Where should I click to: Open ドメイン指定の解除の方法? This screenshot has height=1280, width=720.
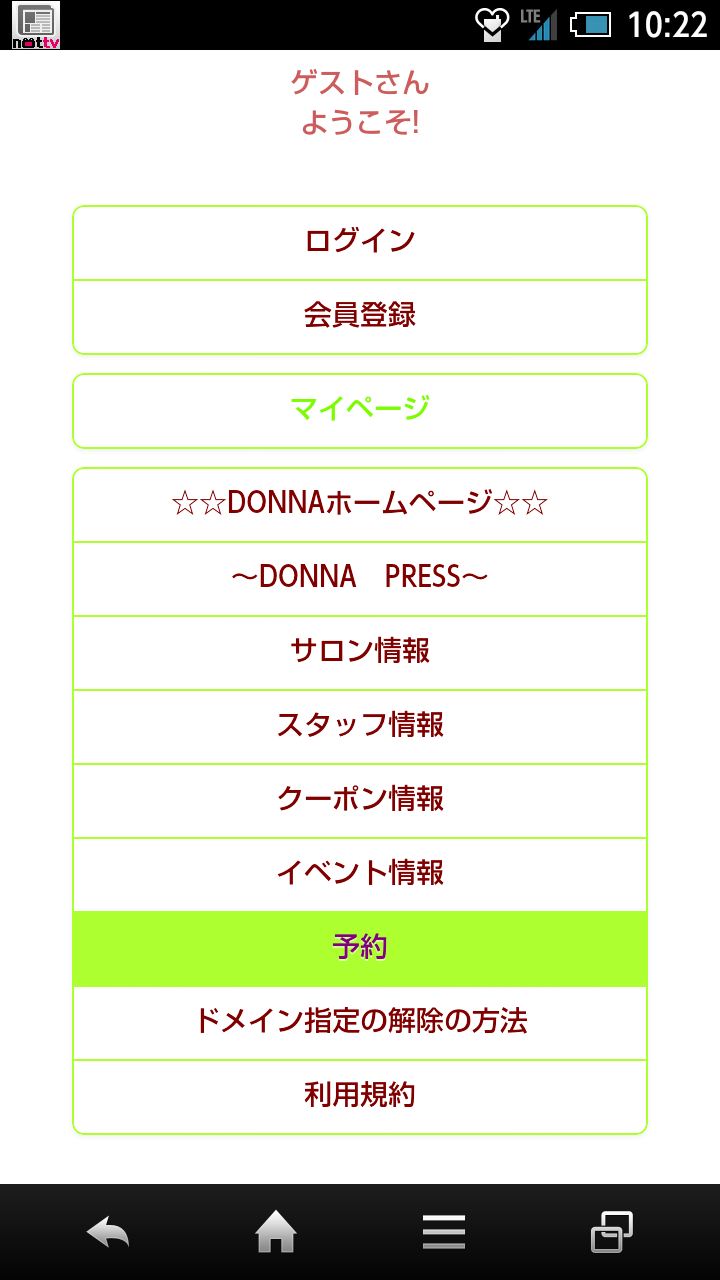[x=360, y=1023]
